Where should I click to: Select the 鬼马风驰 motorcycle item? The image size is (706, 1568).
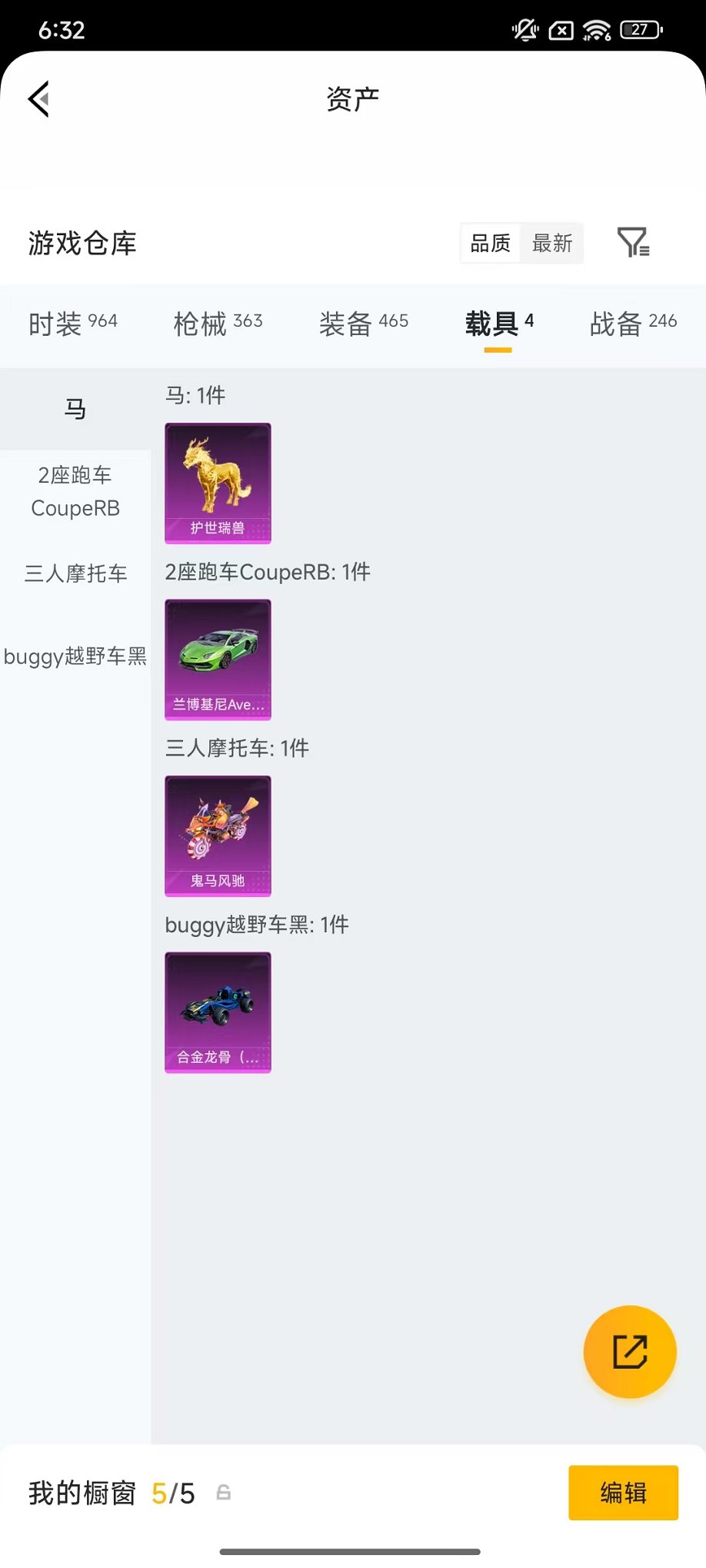point(218,836)
